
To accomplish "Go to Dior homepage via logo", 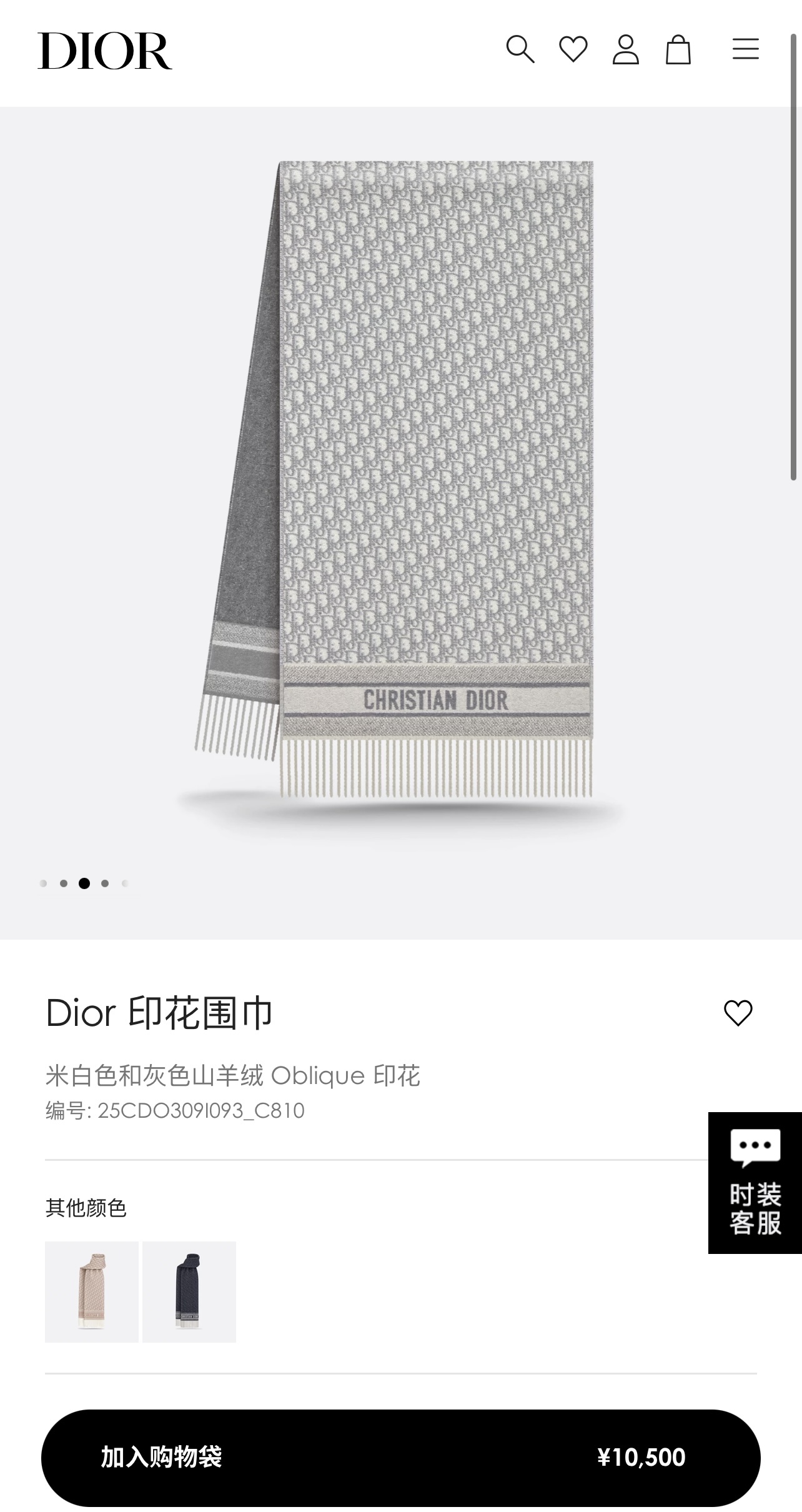I will coord(105,51).
